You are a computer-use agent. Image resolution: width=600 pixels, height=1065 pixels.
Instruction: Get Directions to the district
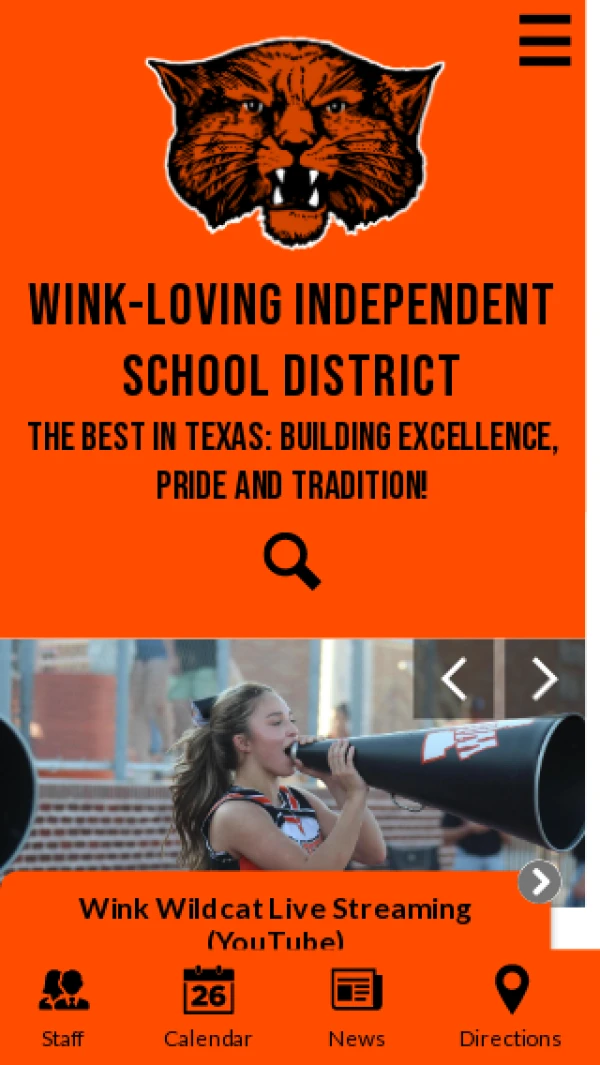coord(510,1007)
